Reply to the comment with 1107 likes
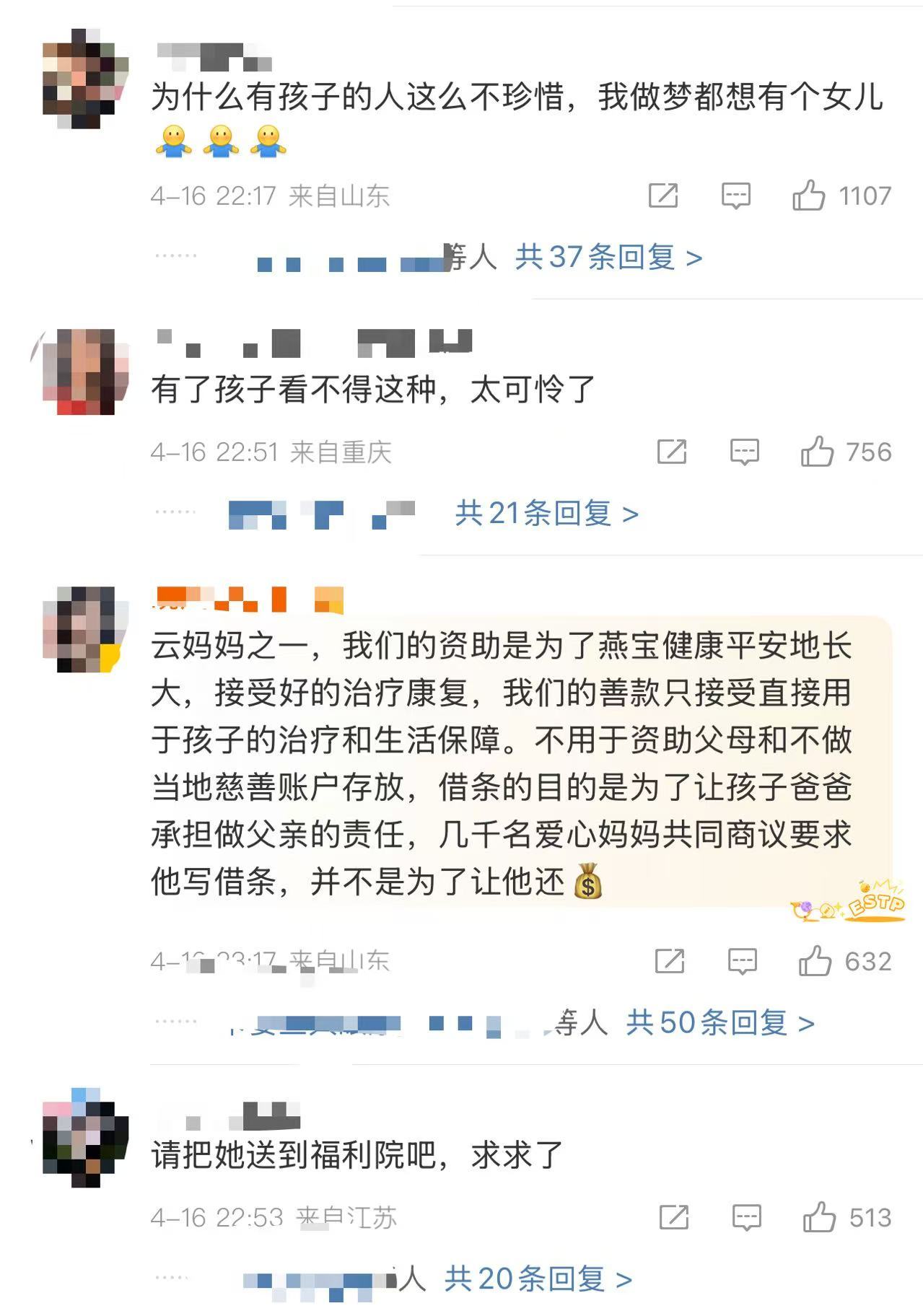This screenshot has height=1316, width=923. click(735, 195)
